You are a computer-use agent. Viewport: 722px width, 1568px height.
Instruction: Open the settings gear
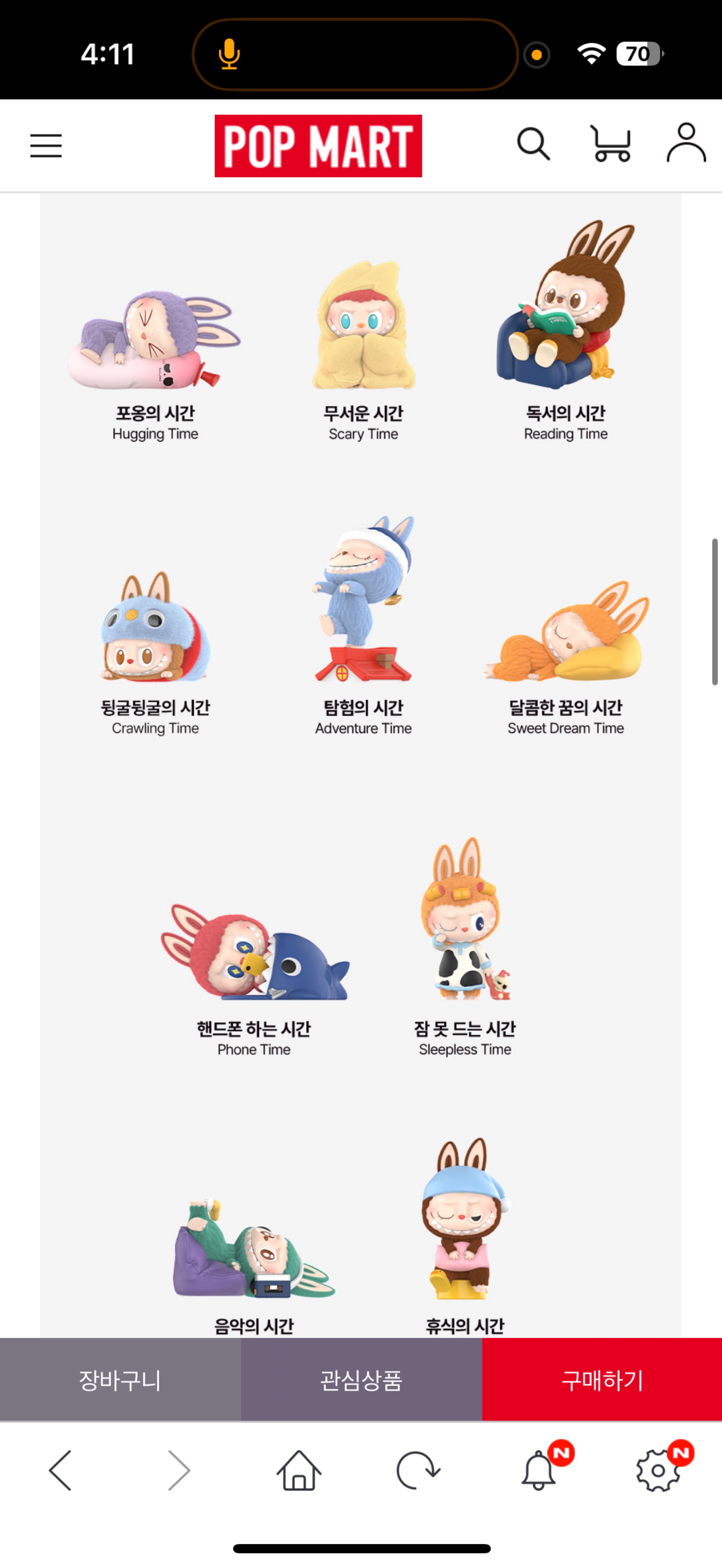(x=658, y=1470)
